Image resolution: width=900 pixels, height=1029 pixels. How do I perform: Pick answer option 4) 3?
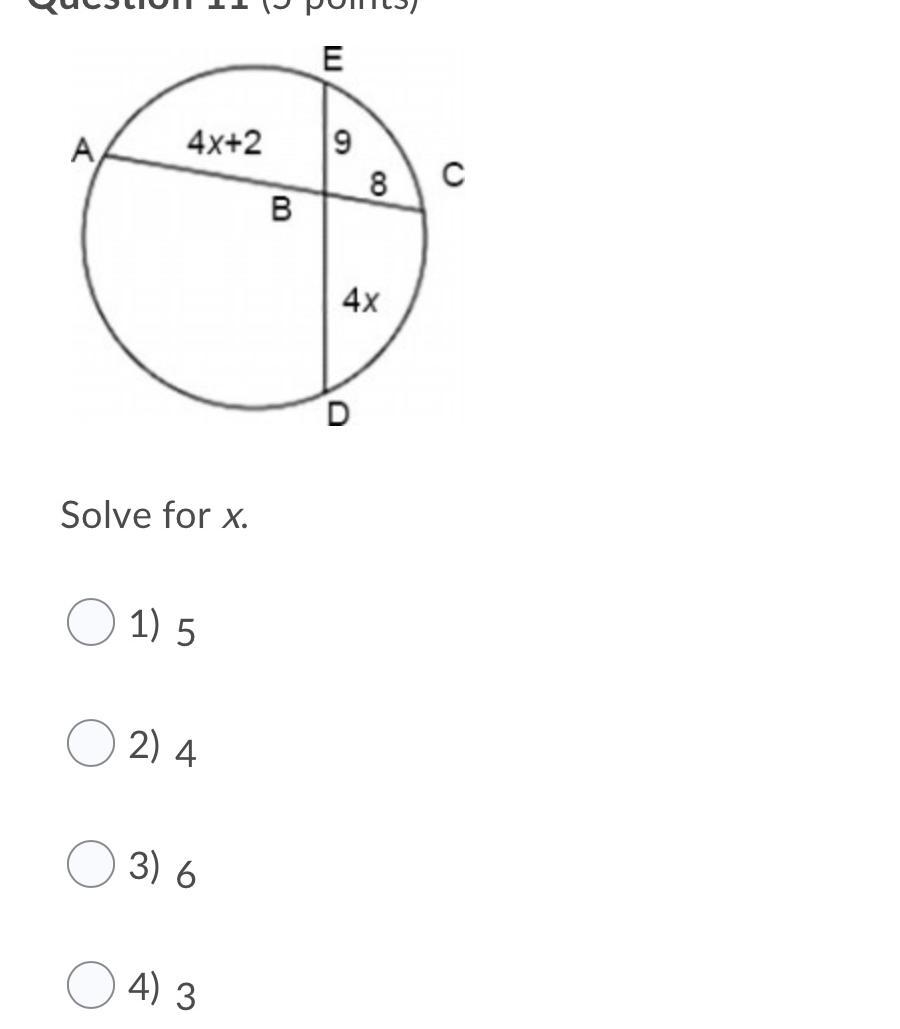point(91,985)
